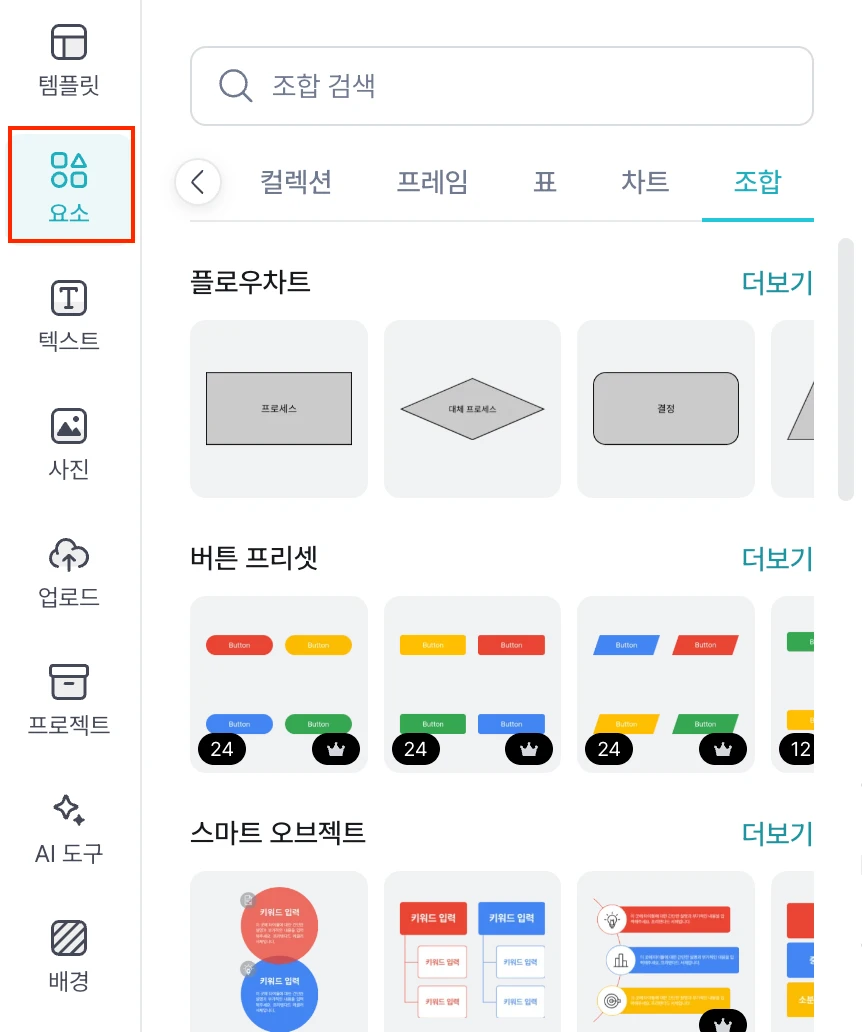Add the 대체 프로세스 diamond shape
The width and height of the screenshot is (862, 1032).
click(472, 408)
